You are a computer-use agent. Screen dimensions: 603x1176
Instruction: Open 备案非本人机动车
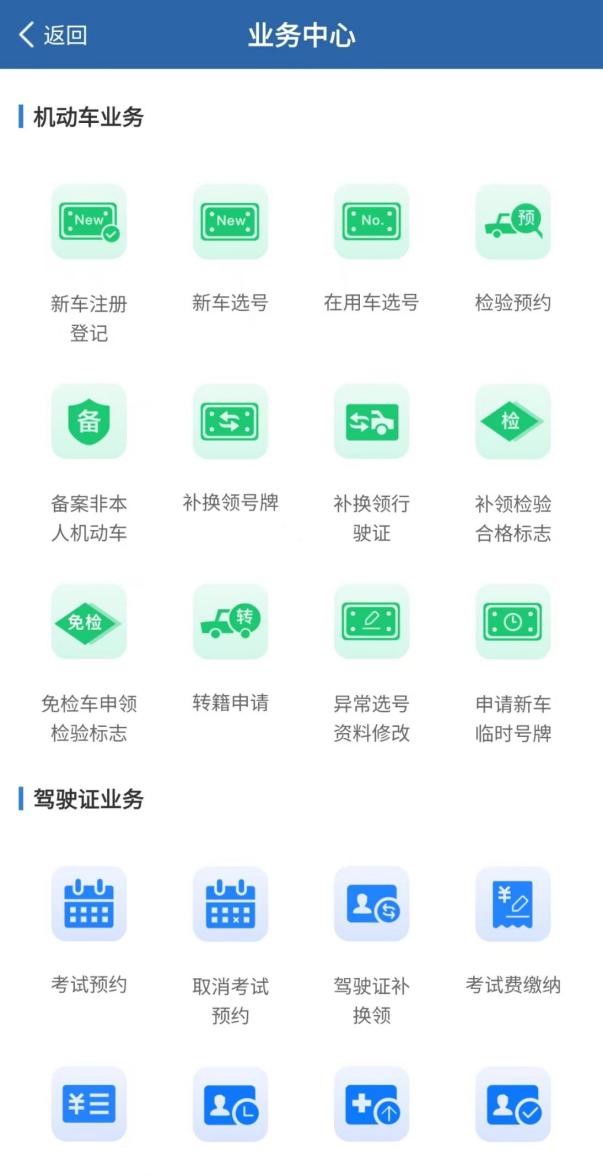click(x=89, y=422)
